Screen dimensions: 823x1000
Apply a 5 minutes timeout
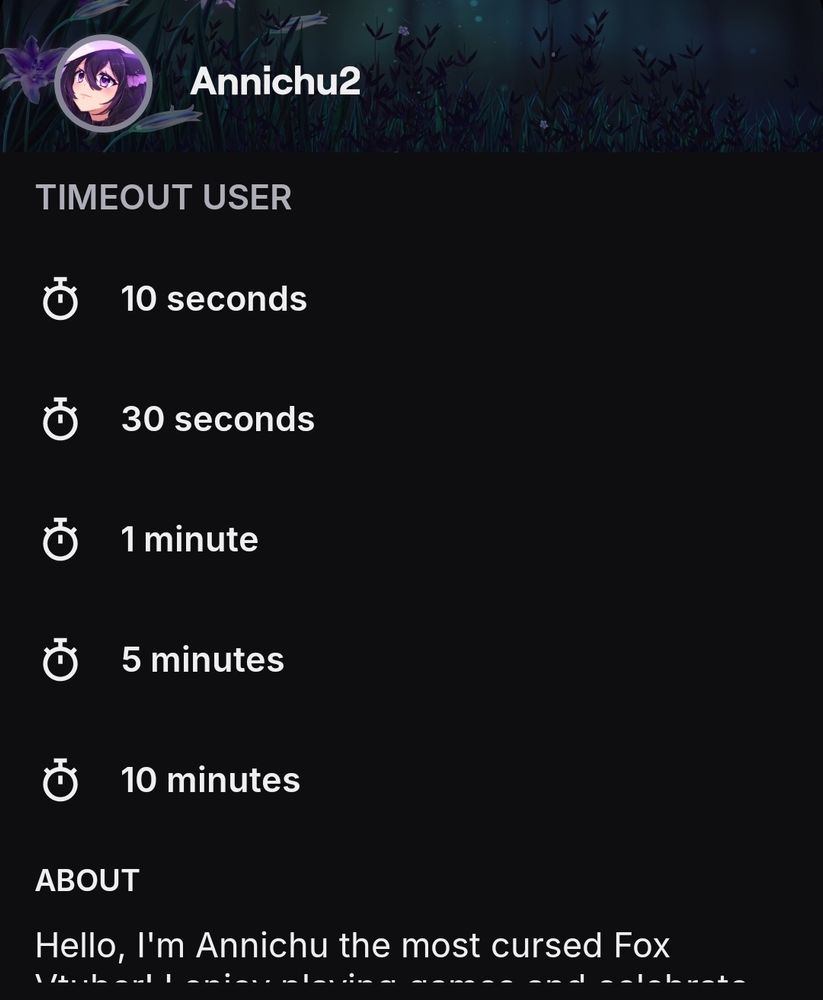pos(202,660)
